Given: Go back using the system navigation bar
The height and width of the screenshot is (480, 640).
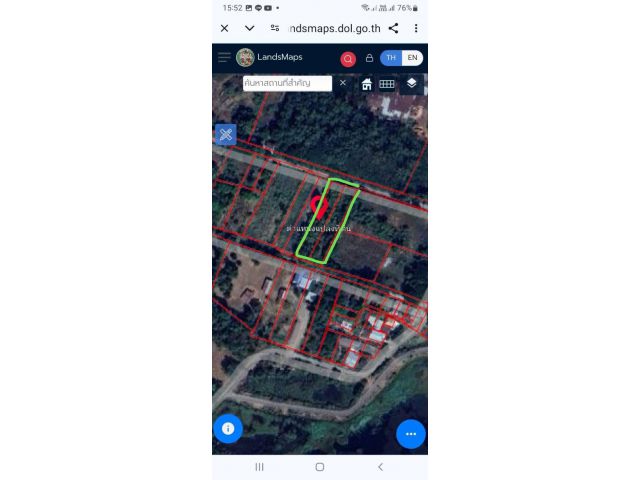Looking at the screenshot, I should pos(380,467).
